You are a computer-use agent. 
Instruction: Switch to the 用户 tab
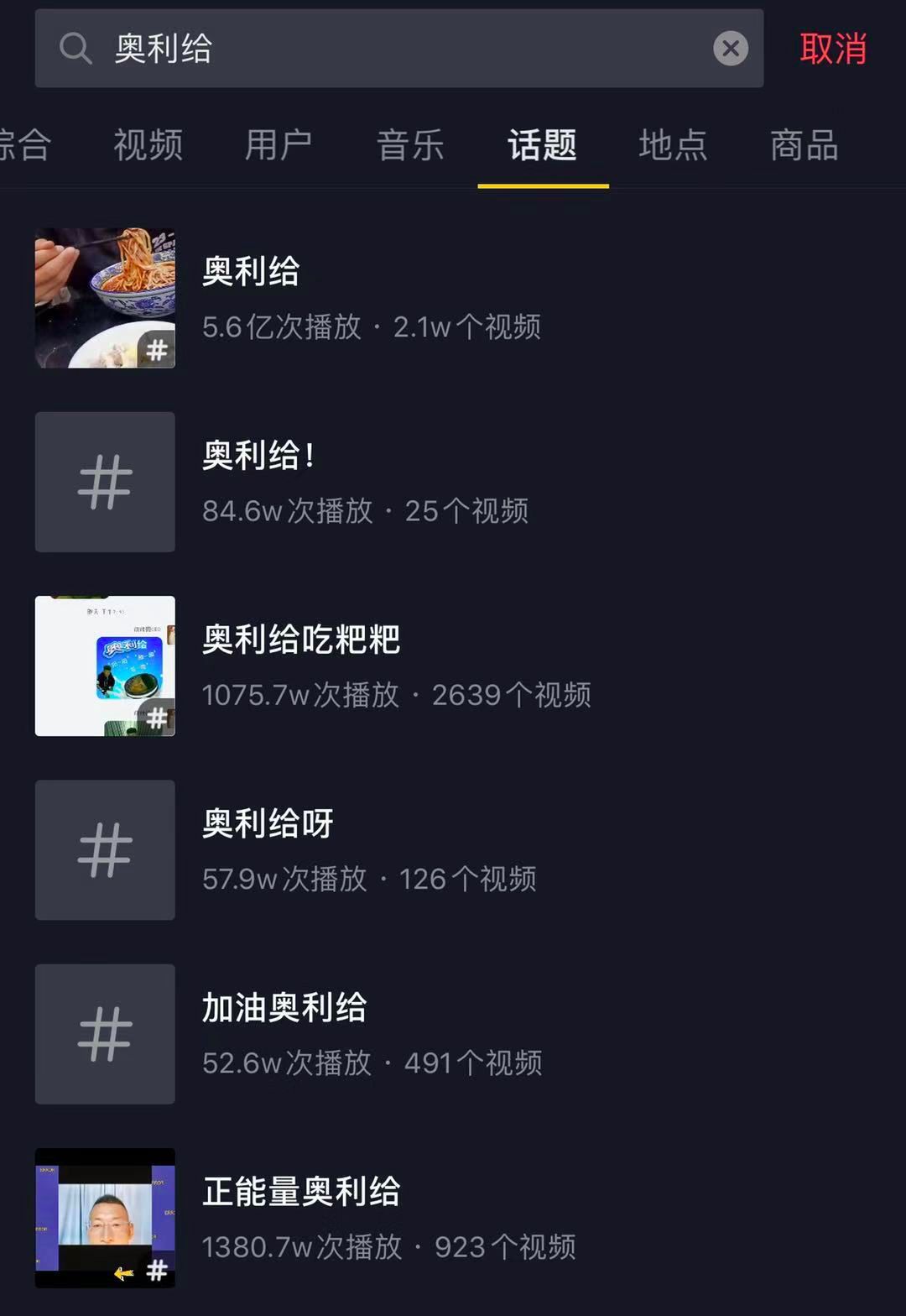(x=279, y=145)
